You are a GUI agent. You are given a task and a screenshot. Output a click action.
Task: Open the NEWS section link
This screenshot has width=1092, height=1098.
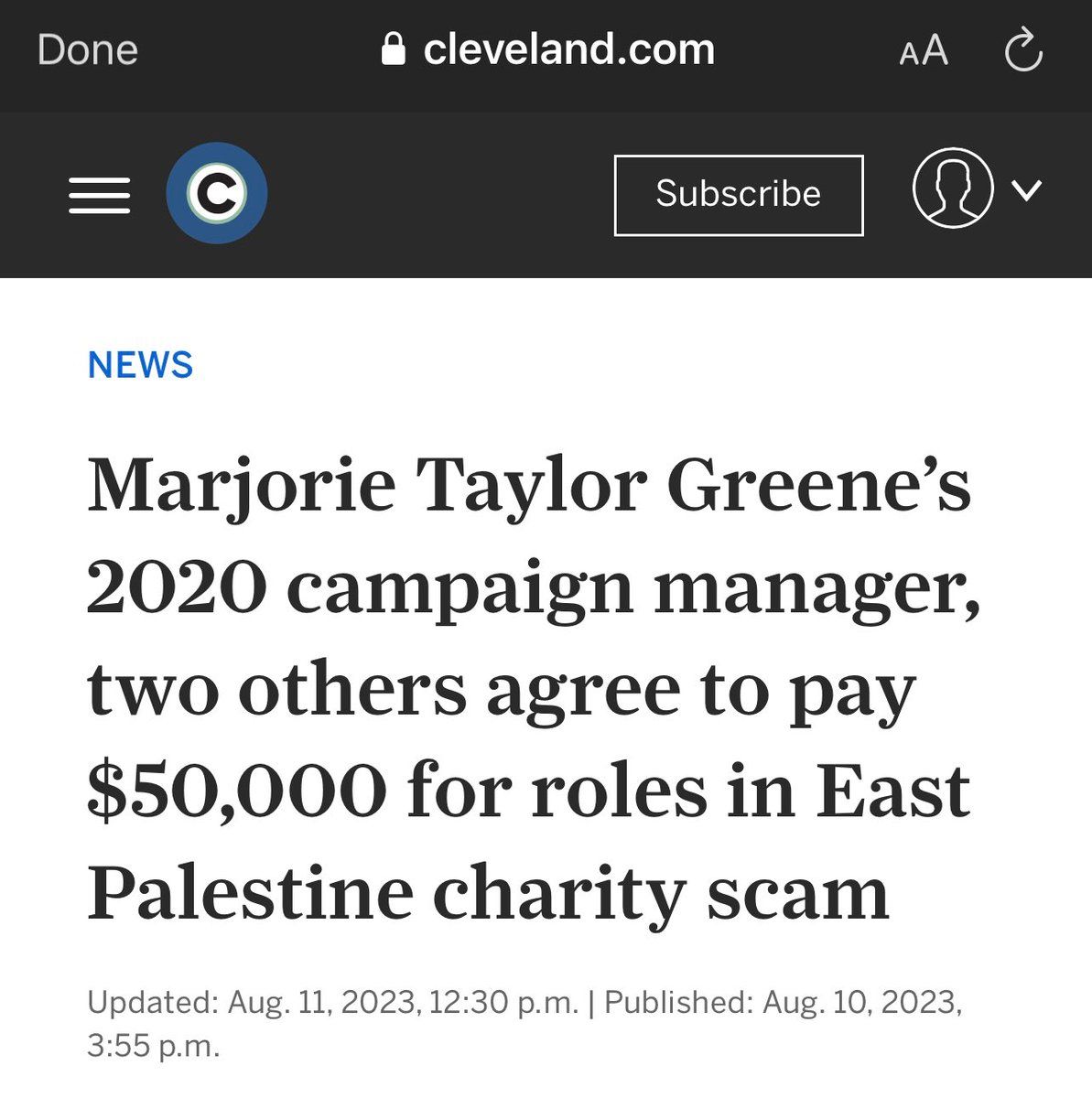pyautogui.click(x=140, y=365)
